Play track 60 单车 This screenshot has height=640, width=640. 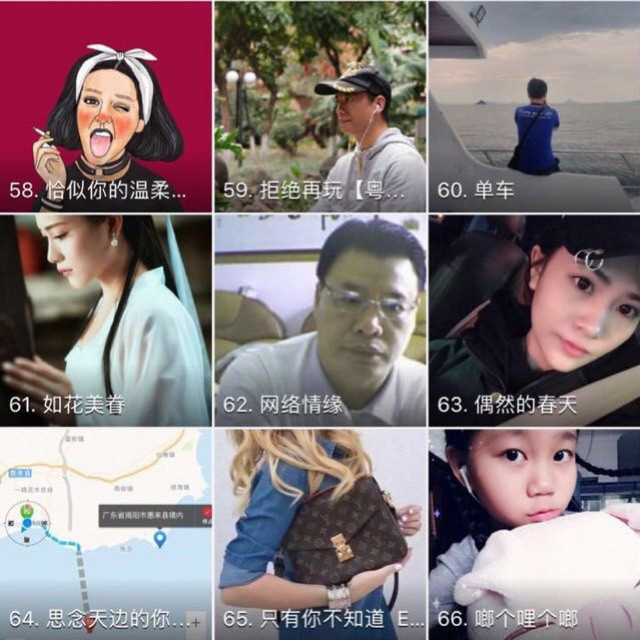(534, 106)
